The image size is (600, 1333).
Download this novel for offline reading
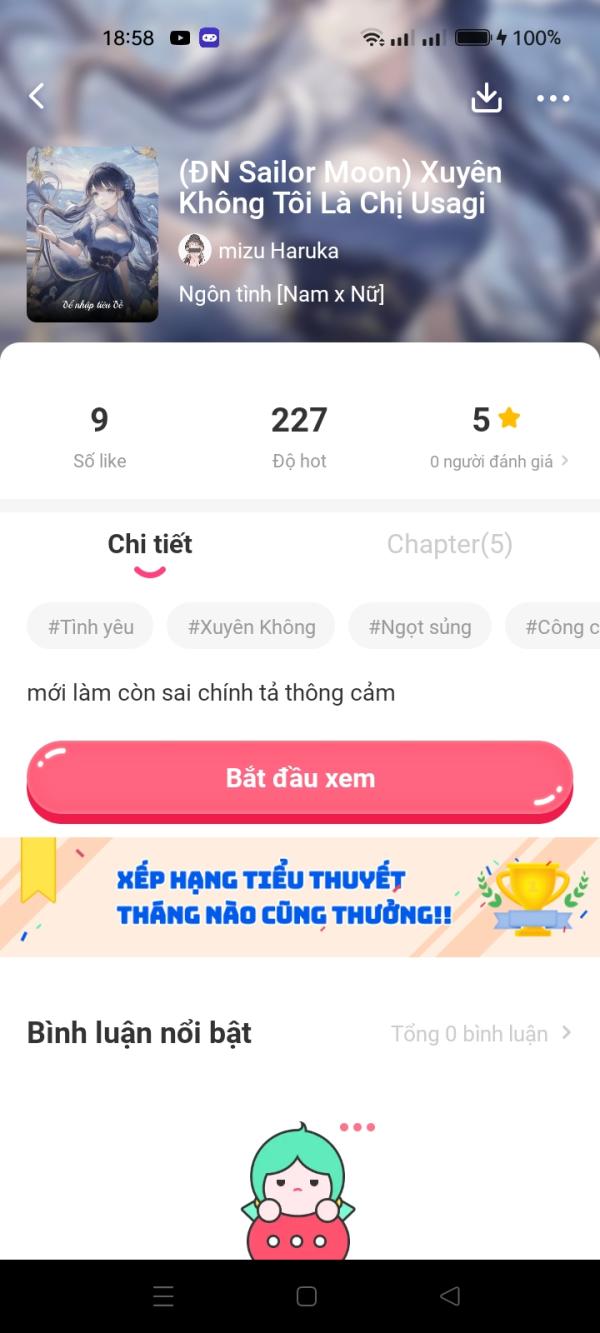[486, 98]
